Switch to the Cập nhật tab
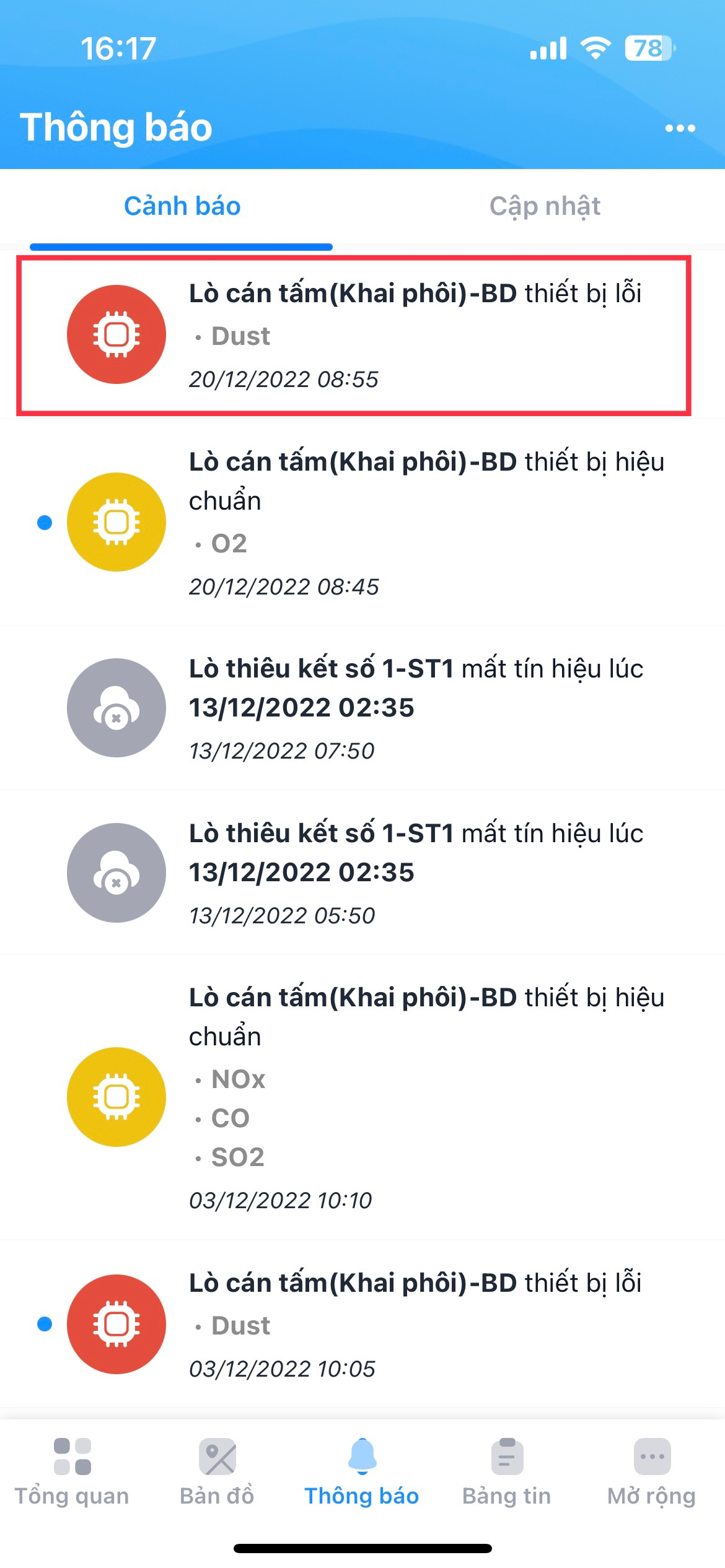 pos(544,206)
